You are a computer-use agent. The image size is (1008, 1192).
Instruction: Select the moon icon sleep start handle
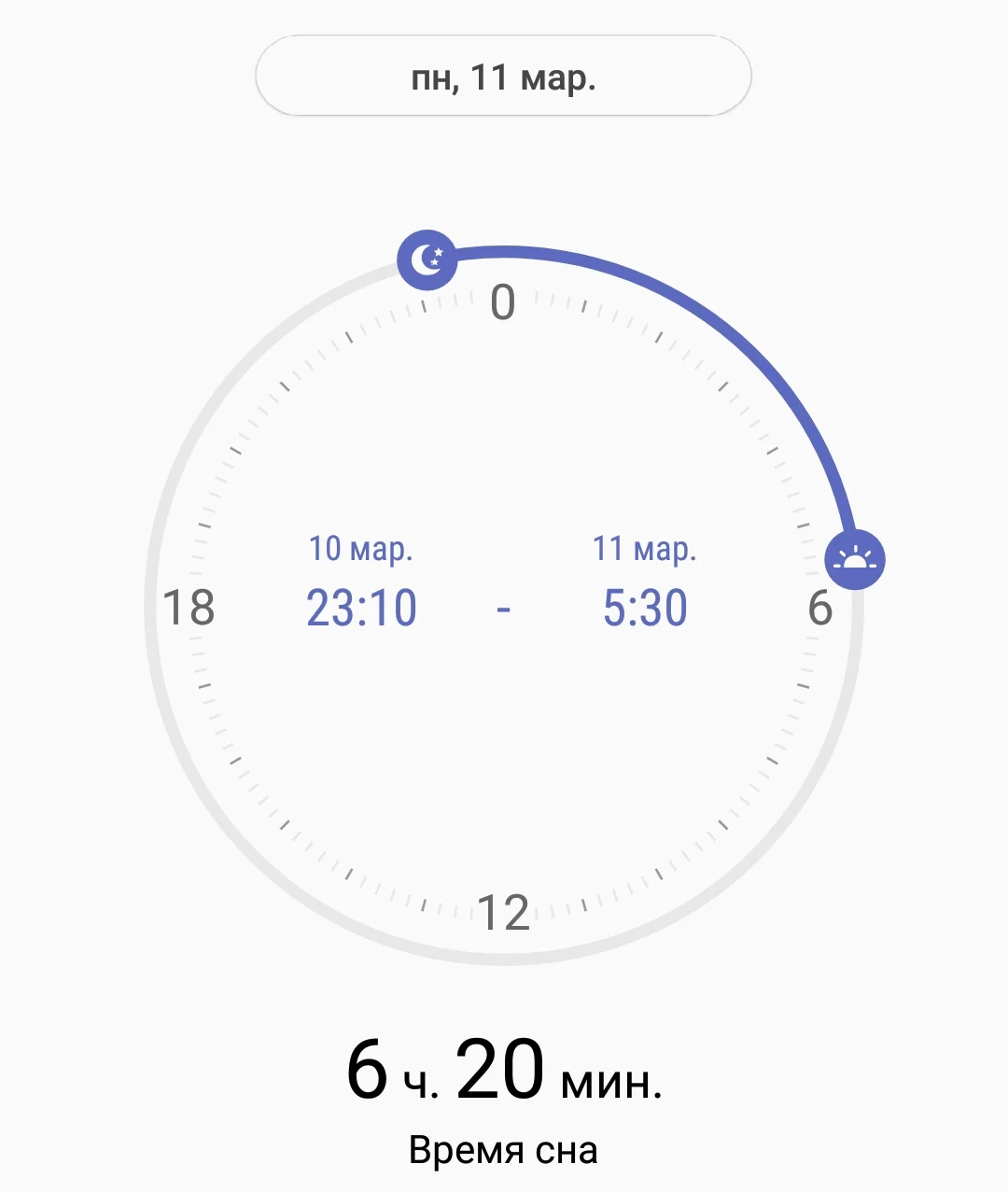pyautogui.click(x=427, y=260)
